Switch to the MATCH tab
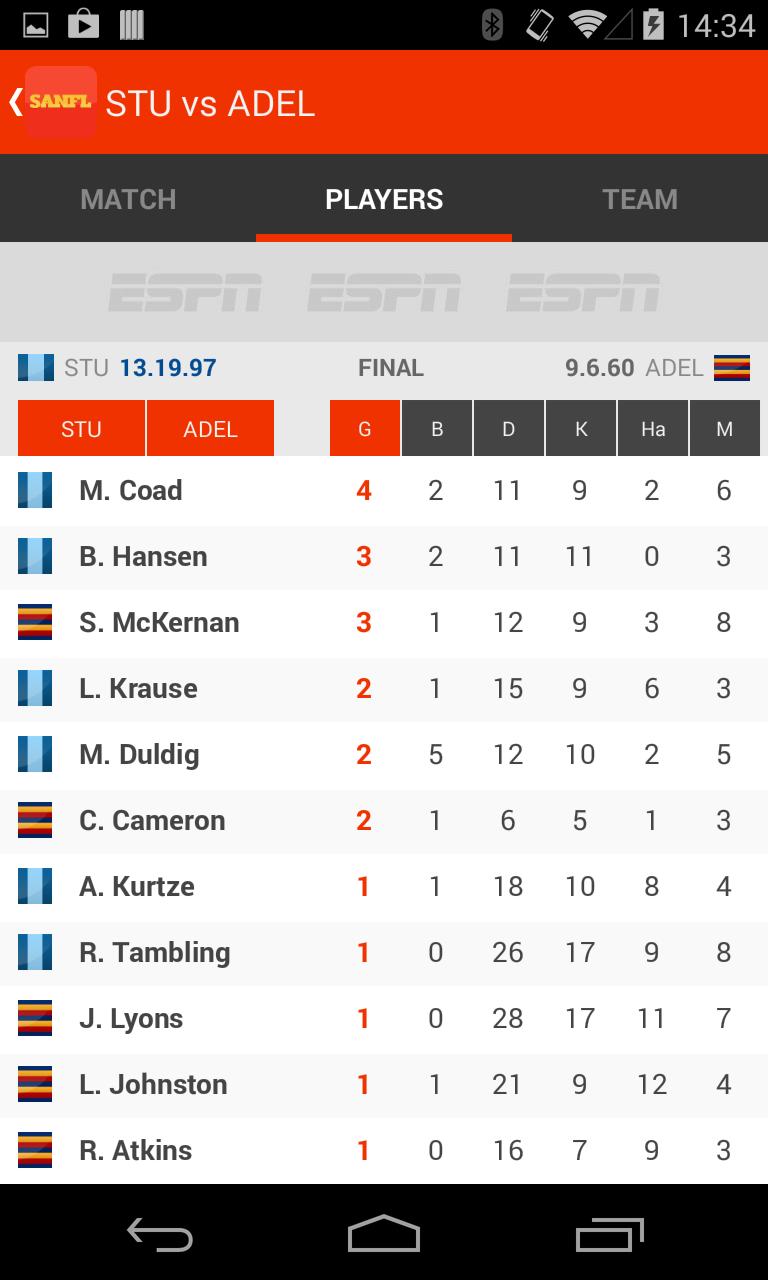 tap(128, 199)
